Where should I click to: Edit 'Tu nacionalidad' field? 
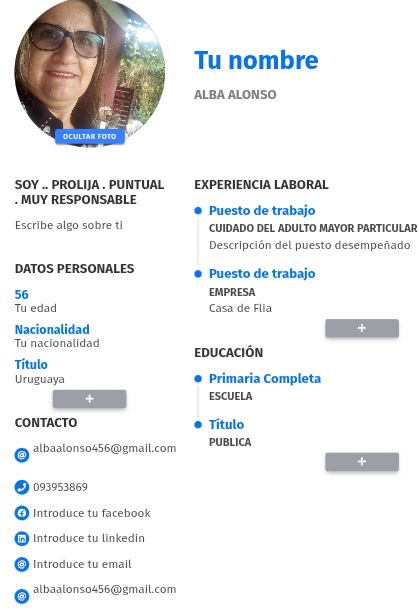click(57, 343)
